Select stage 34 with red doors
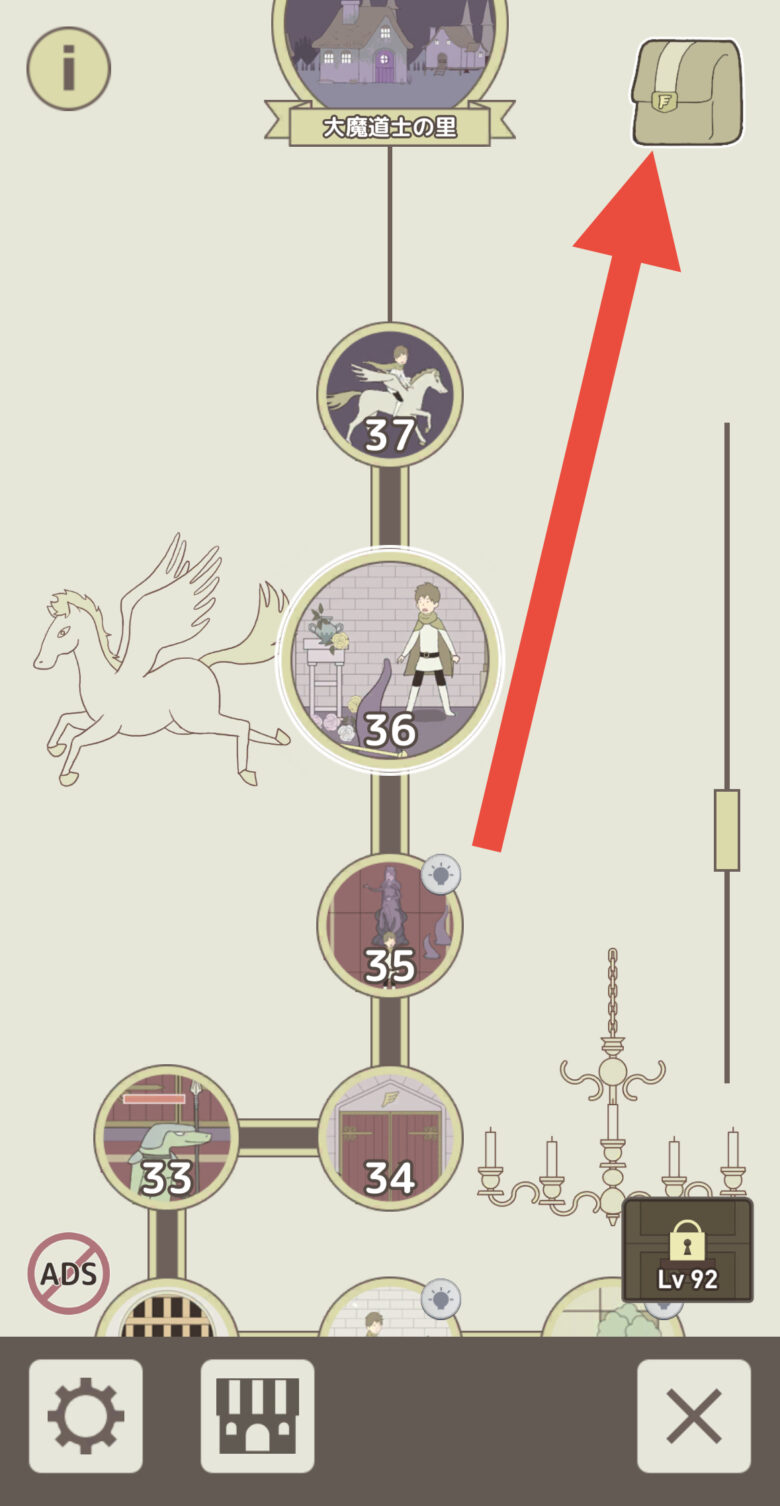This screenshot has width=780, height=1506. pos(390,1137)
